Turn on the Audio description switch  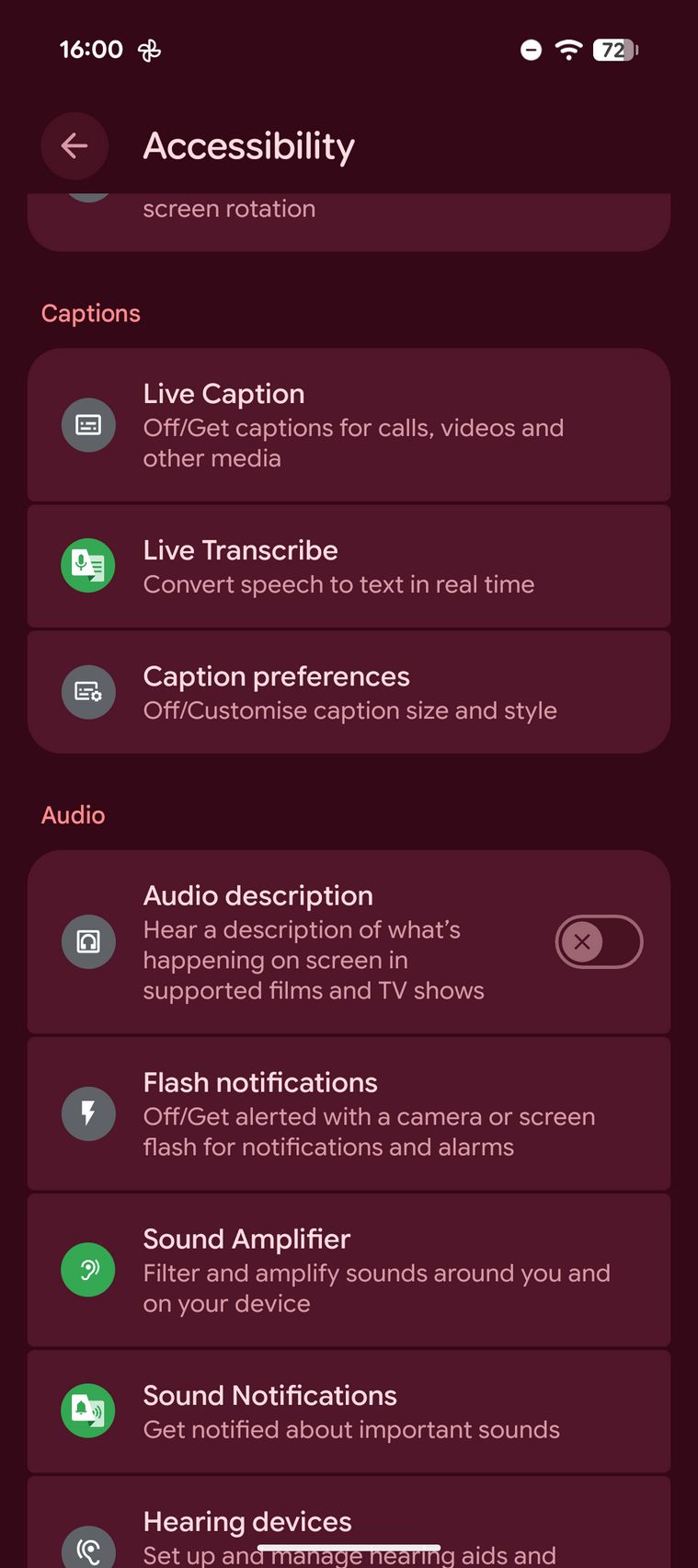(x=598, y=941)
